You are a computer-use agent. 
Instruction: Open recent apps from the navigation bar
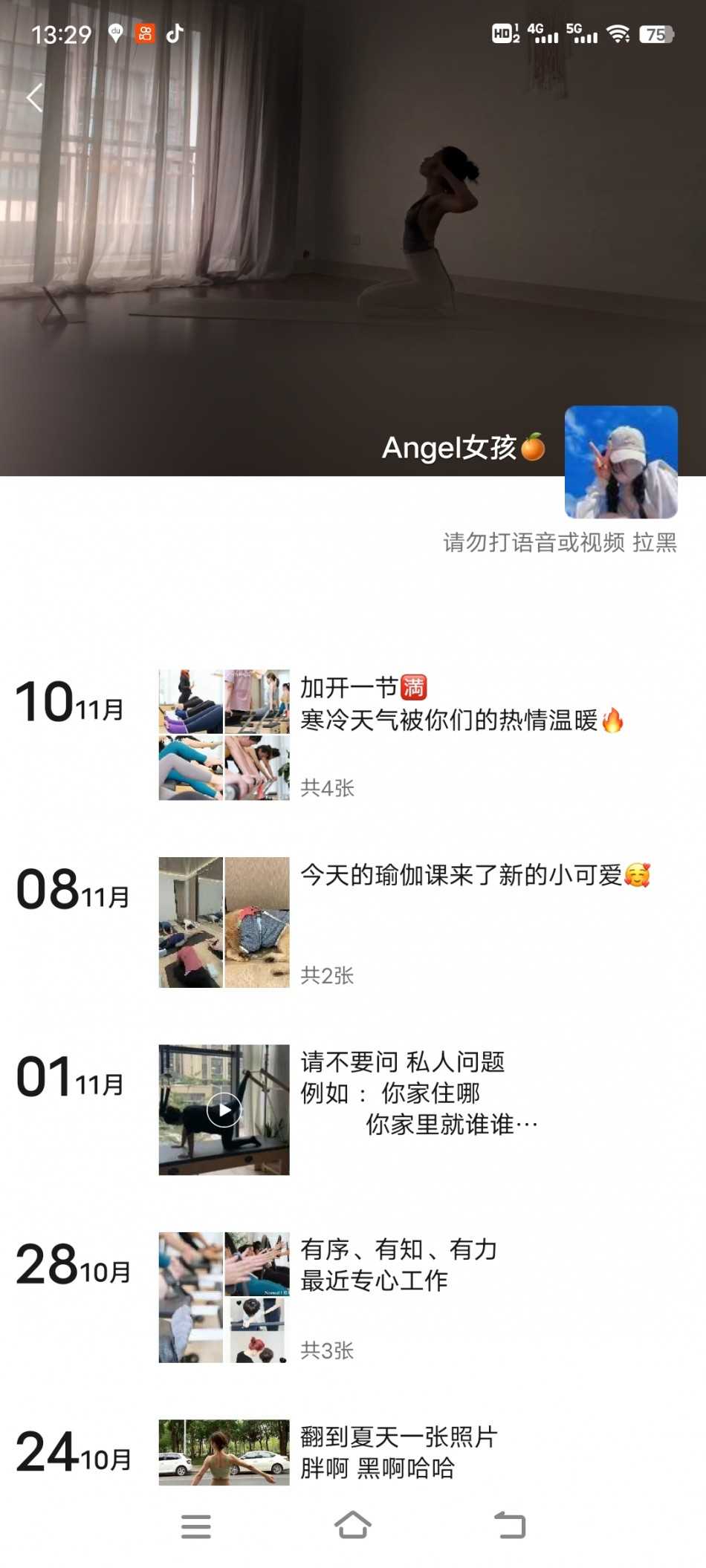click(196, 1526)
